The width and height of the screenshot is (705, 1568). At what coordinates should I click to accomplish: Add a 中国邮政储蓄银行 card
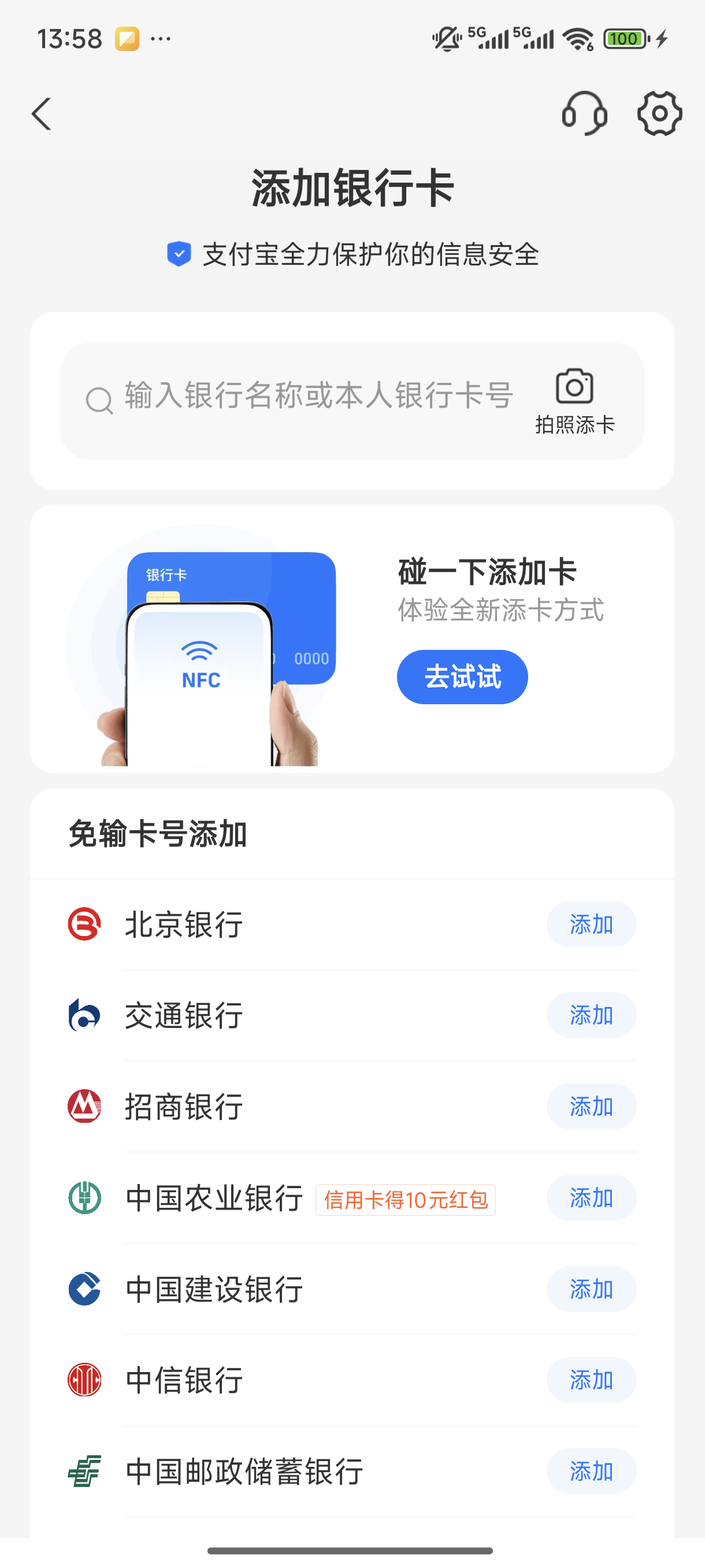pos(591,1471)
